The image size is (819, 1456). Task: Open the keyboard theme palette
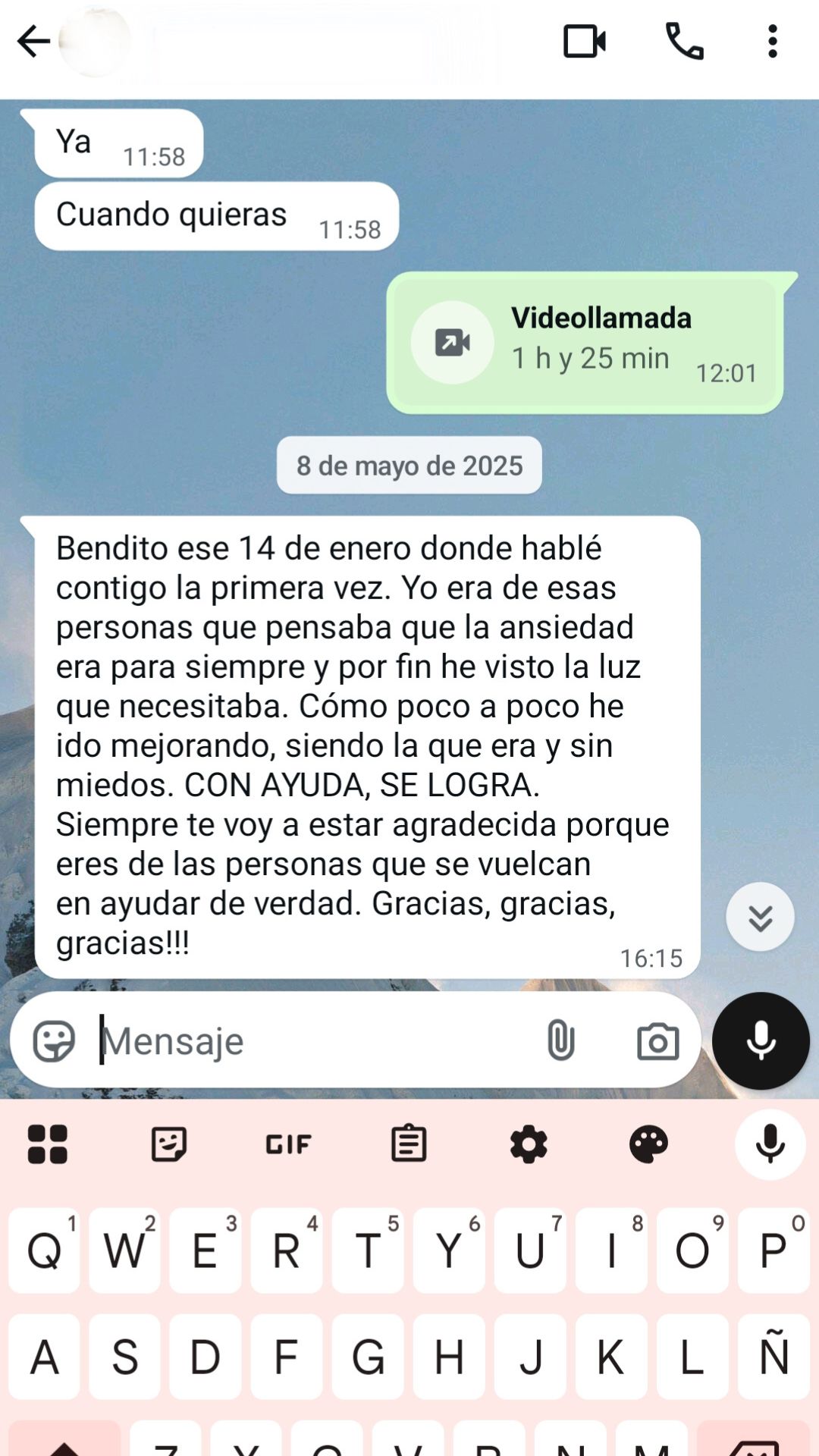coord(649,1144)
